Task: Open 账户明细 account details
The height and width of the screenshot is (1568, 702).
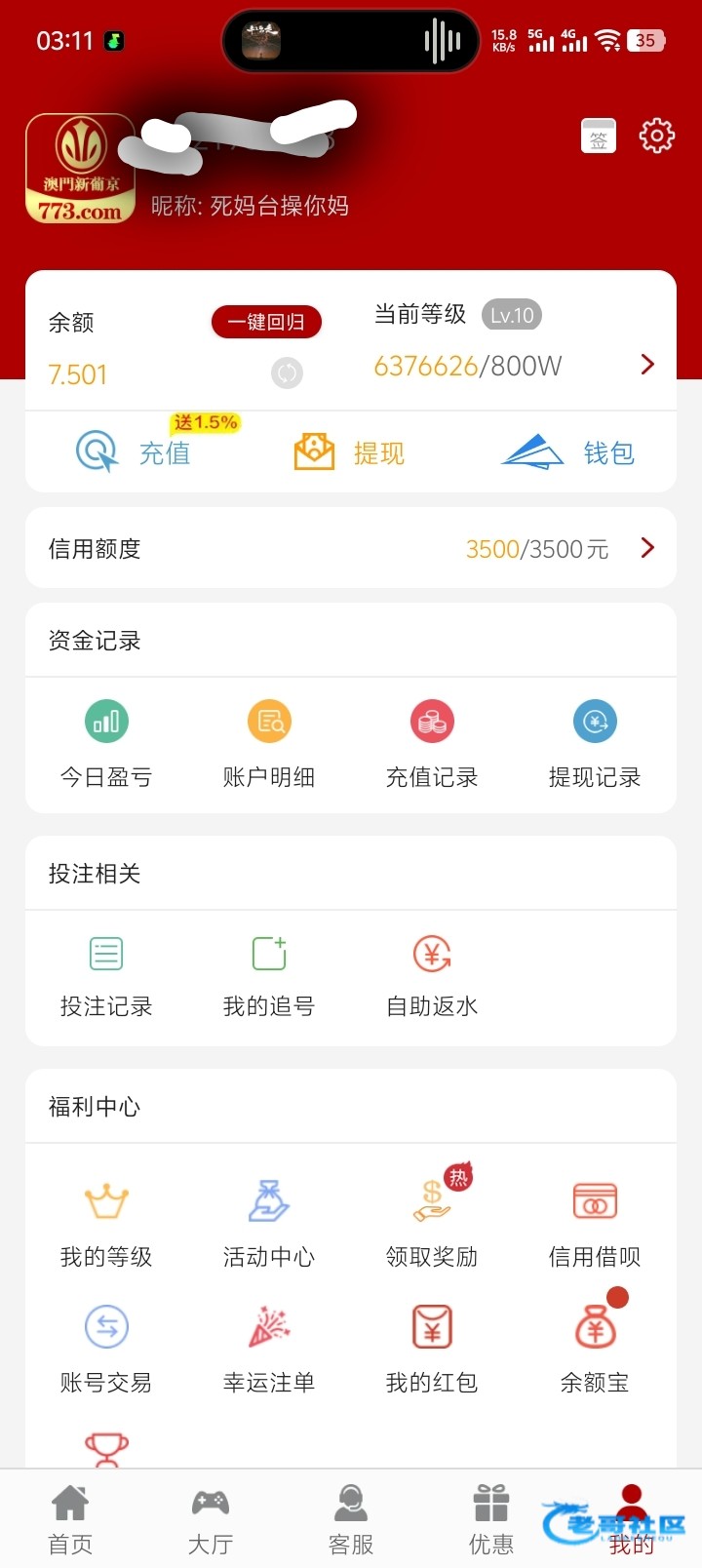Action: 269,743
